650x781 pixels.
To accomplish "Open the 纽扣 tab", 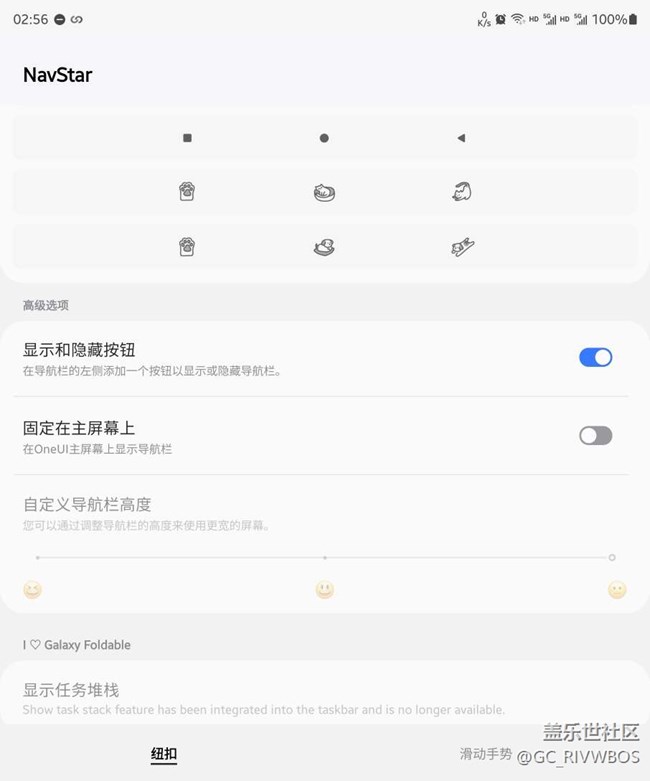I will point(164,754).
